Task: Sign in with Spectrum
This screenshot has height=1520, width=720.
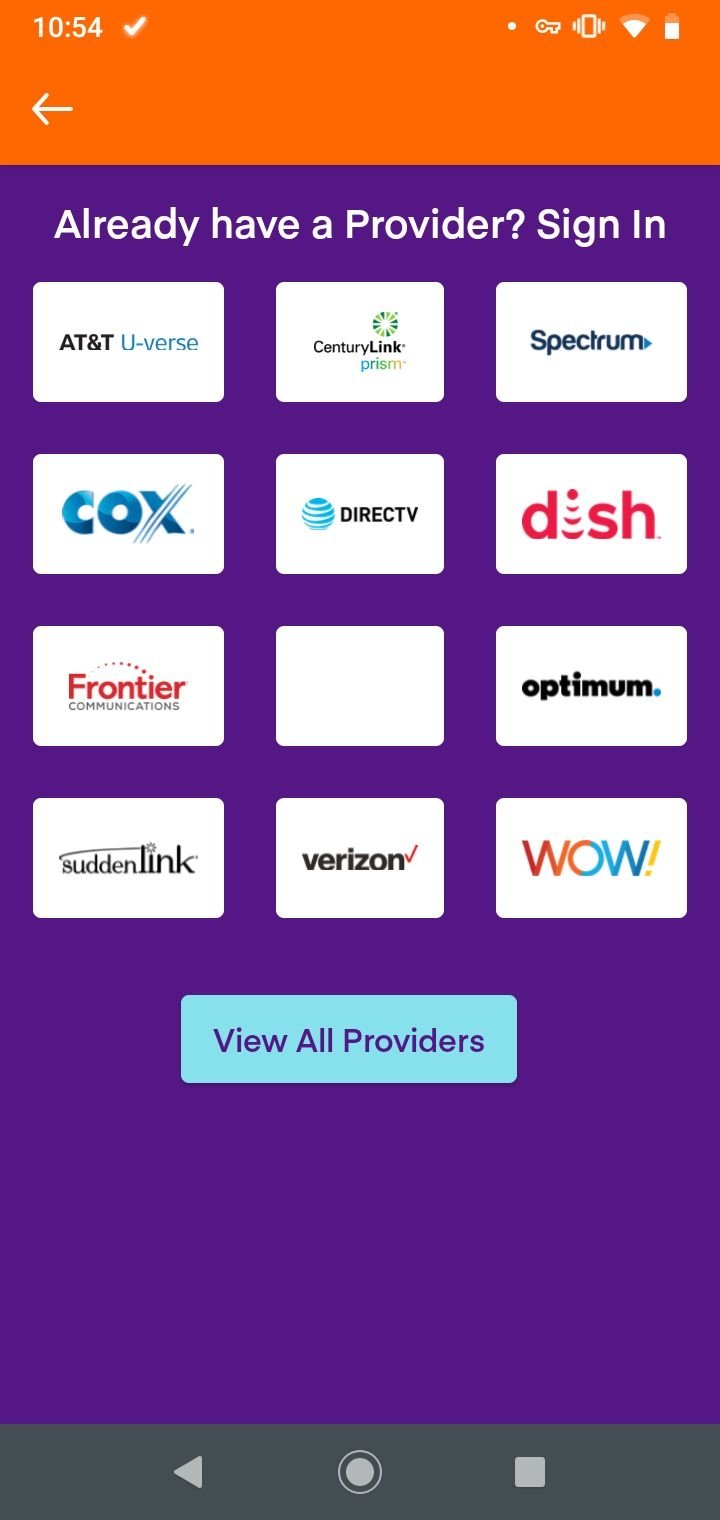Action: click(x=591, y=342)
